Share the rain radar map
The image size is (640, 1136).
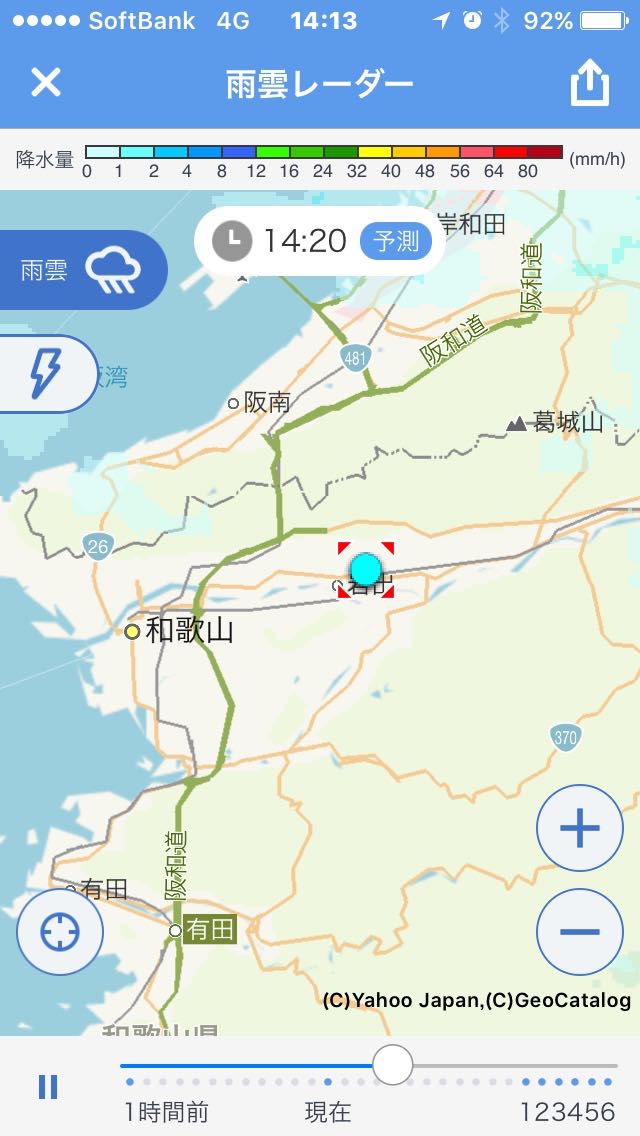tap(589, 84)
